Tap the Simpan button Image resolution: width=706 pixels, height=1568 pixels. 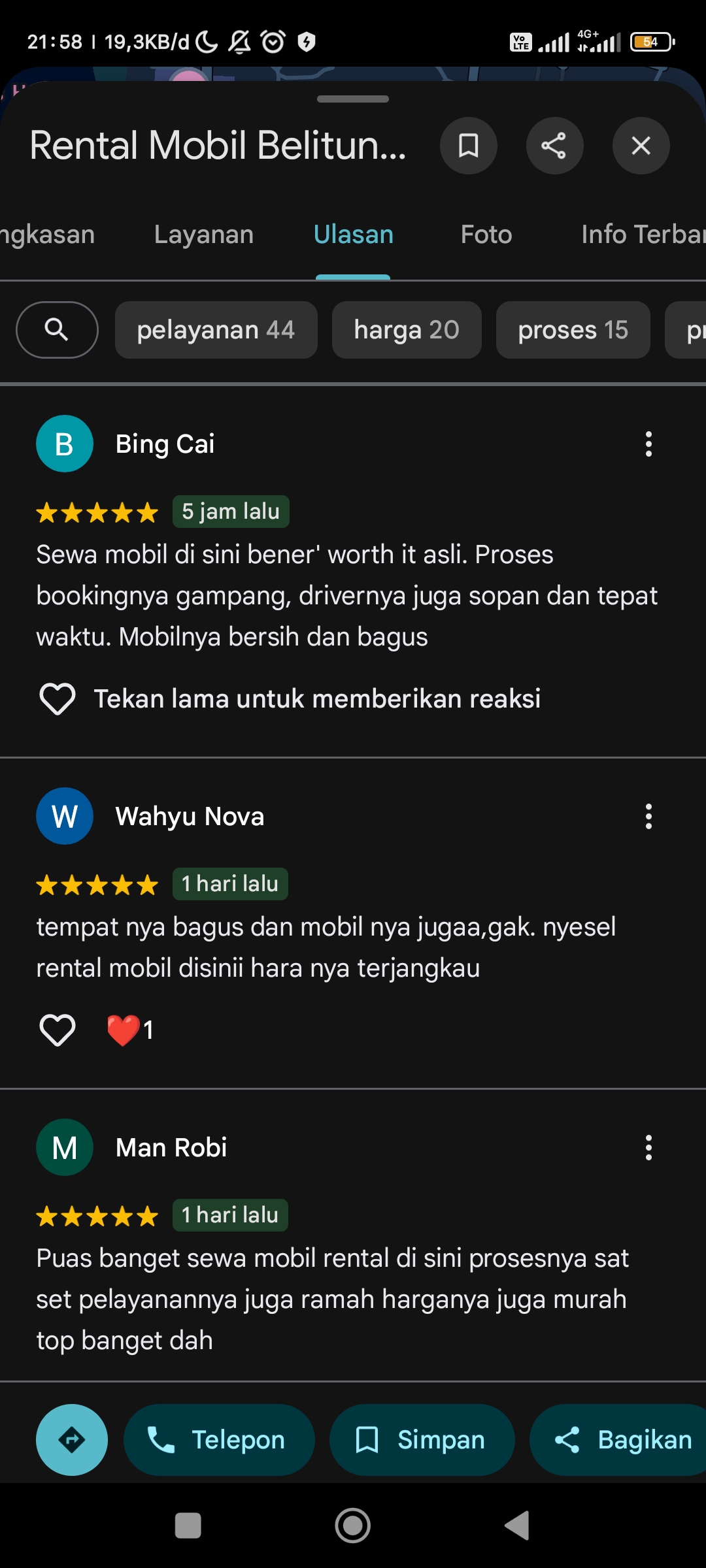pyautogui.click(x=422, y=1440)
